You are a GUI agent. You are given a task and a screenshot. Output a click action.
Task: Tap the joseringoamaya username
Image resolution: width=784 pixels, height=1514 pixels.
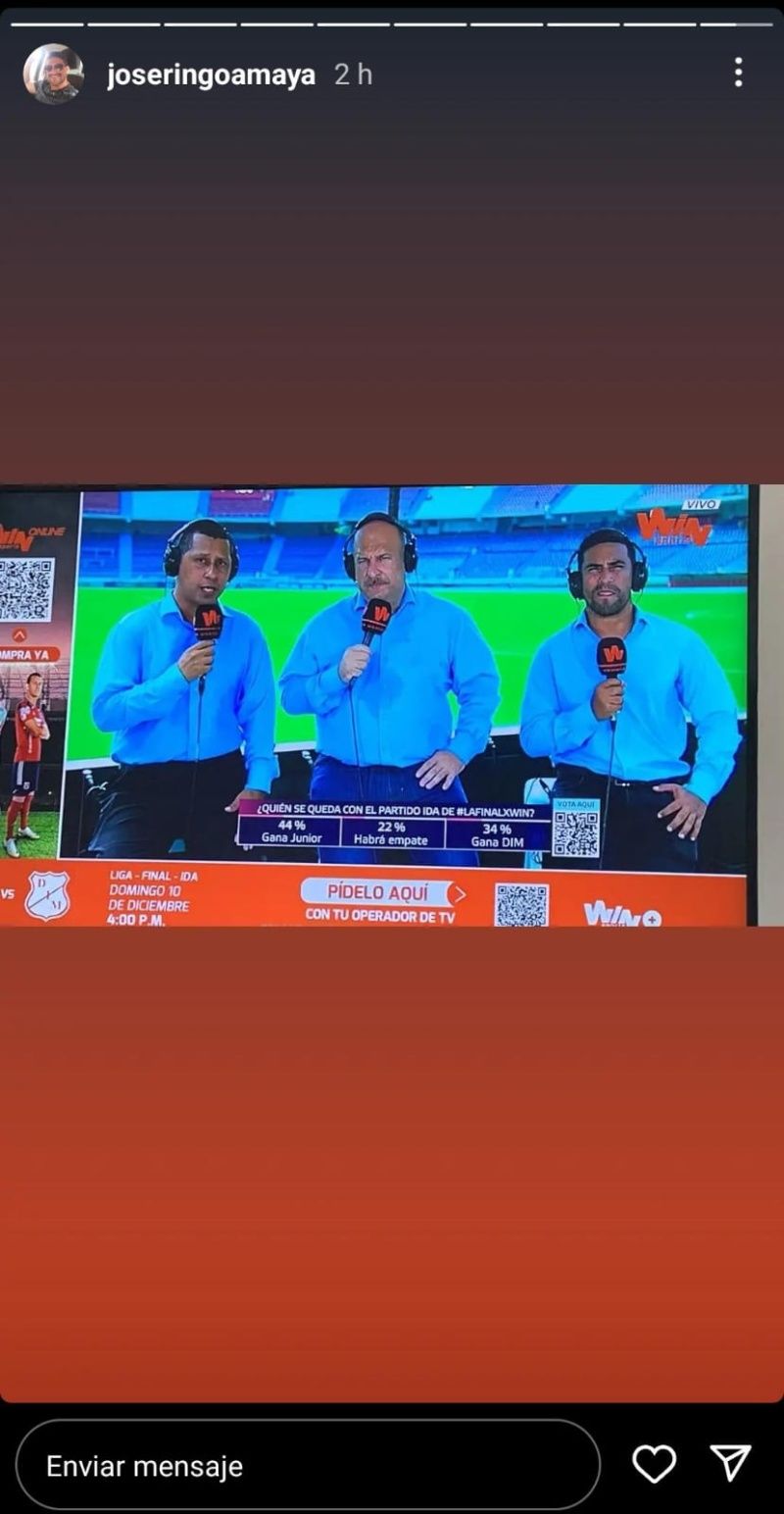coord(211,75)
